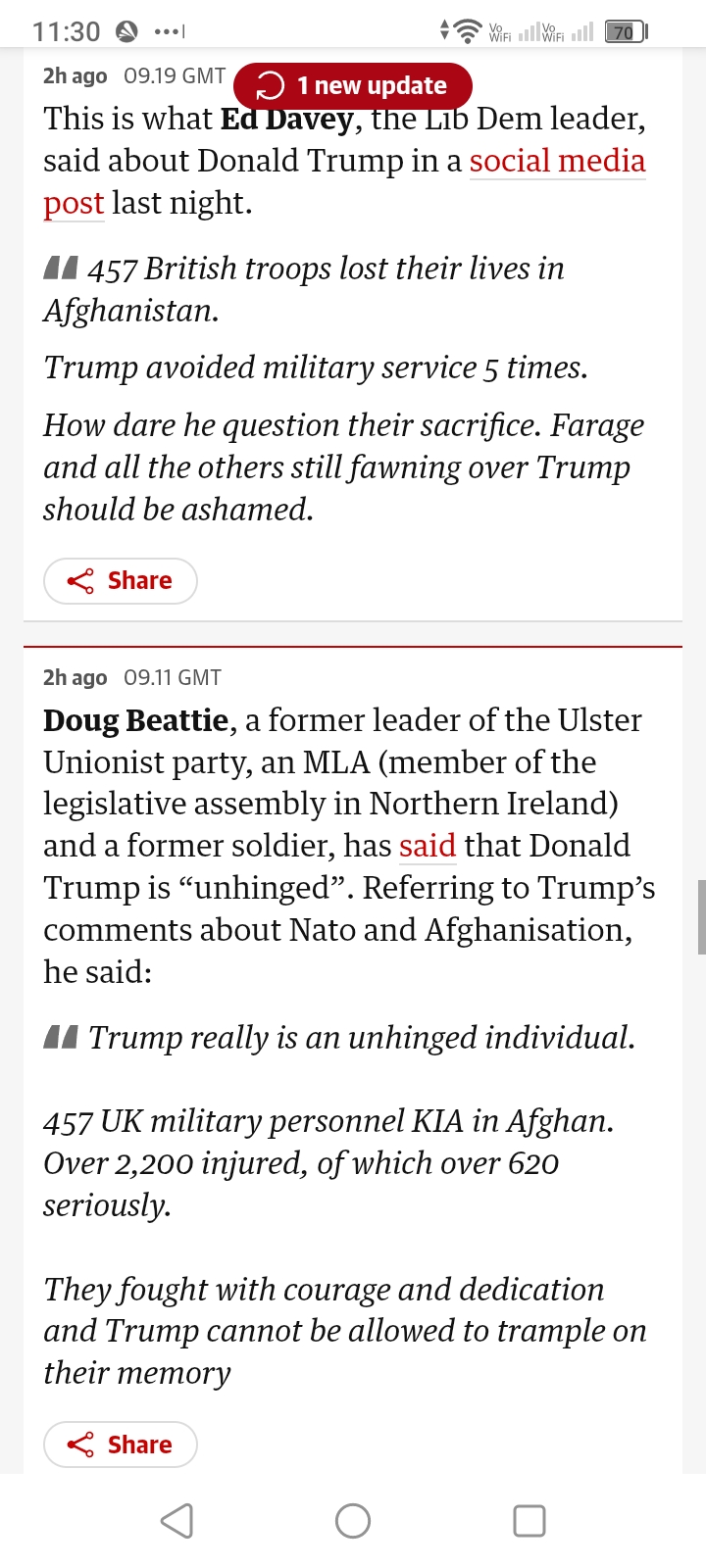This screenshot has width=706, height=1568.
Task: Open the 'said' link about Doug Beattie
Action: click(x=427, y=846)
